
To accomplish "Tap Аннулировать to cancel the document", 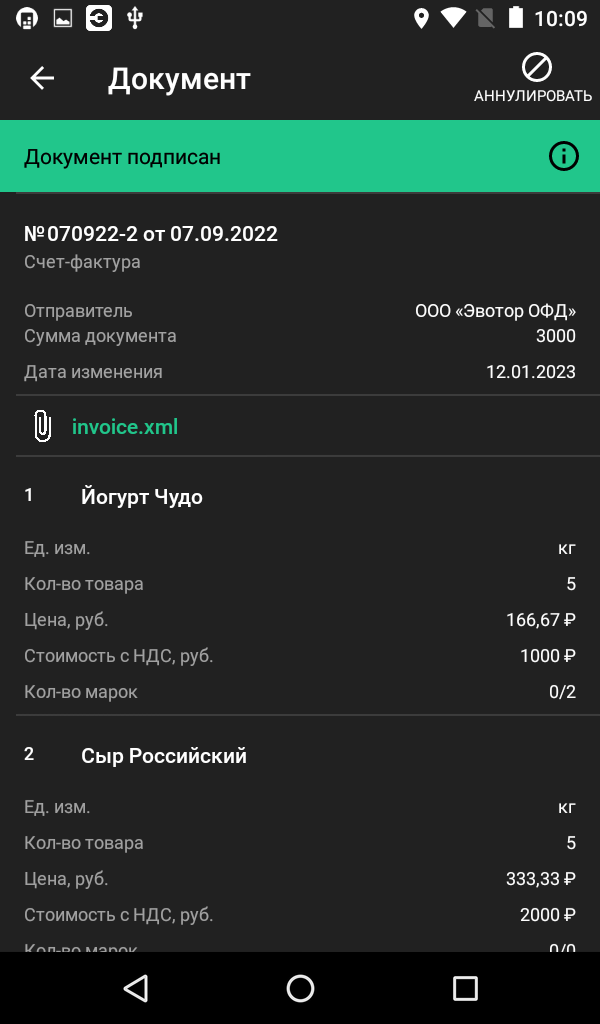I will tap(533, 78).
